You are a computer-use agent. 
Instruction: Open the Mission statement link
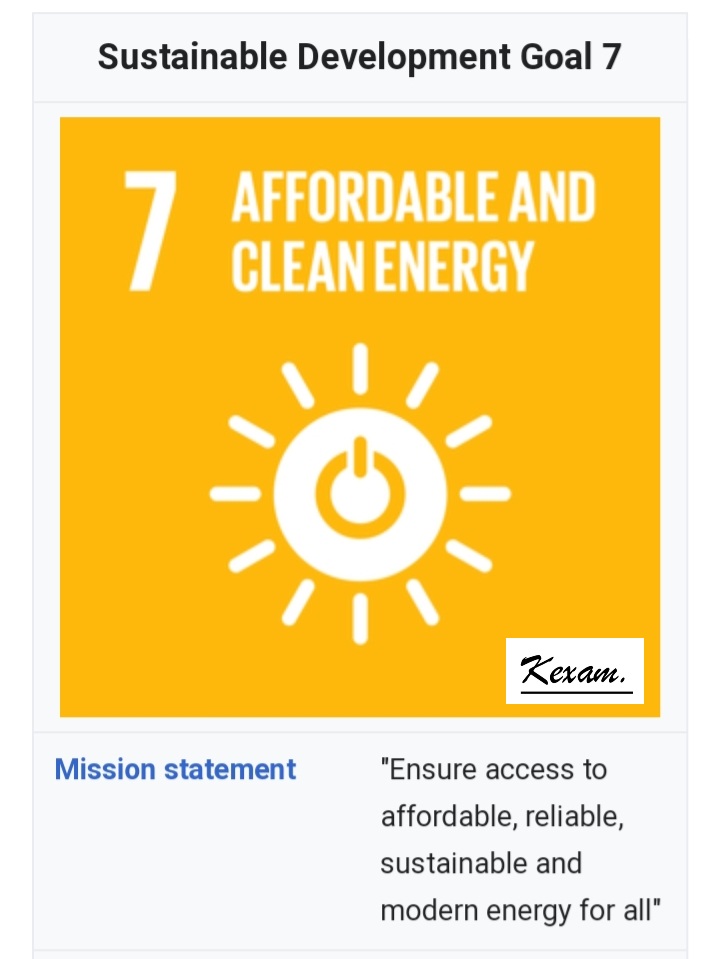[x=175, y=769]
